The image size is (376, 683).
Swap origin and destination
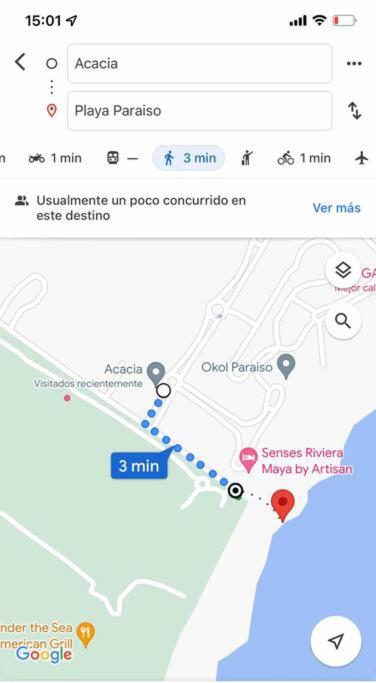(x=355, y=111)
